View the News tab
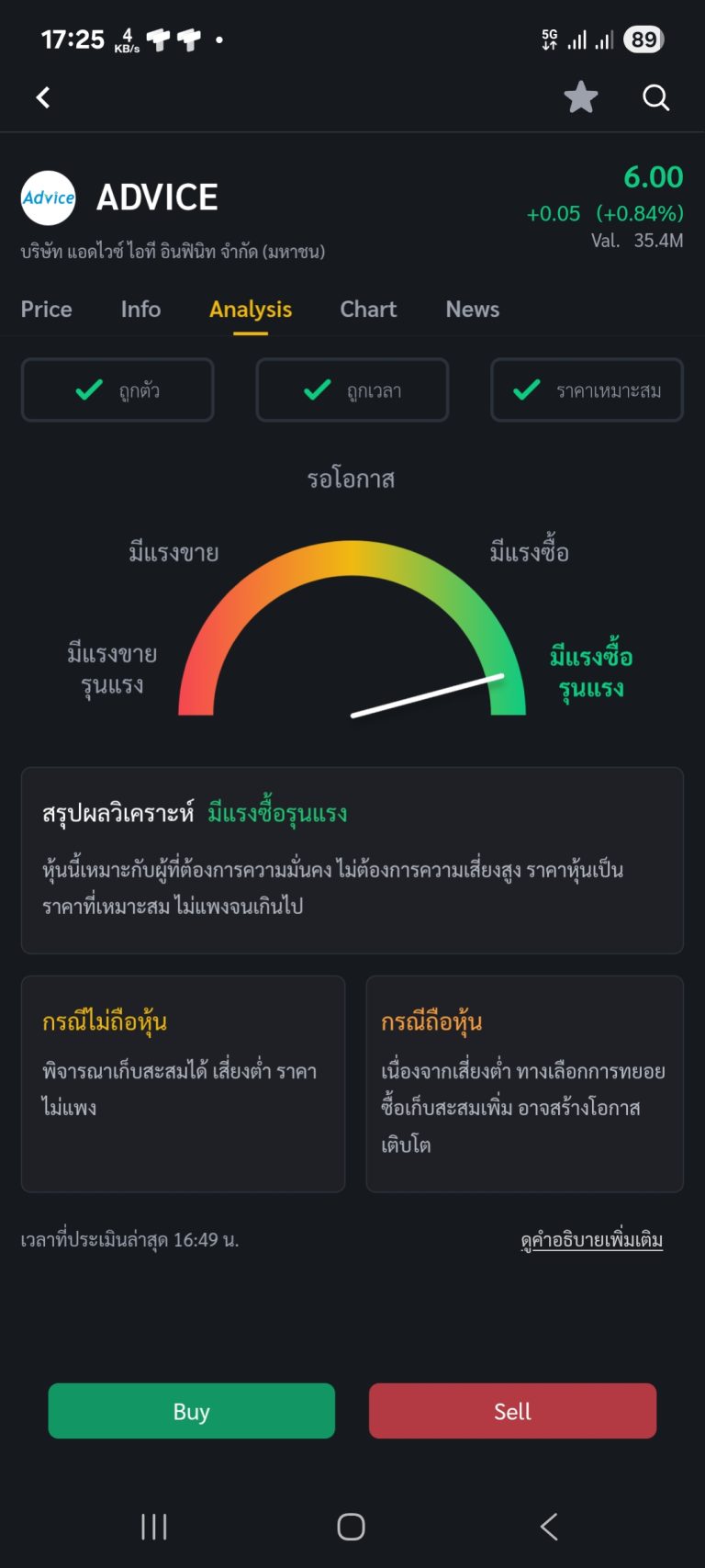The image size is (705, 1568). (472, 310)
